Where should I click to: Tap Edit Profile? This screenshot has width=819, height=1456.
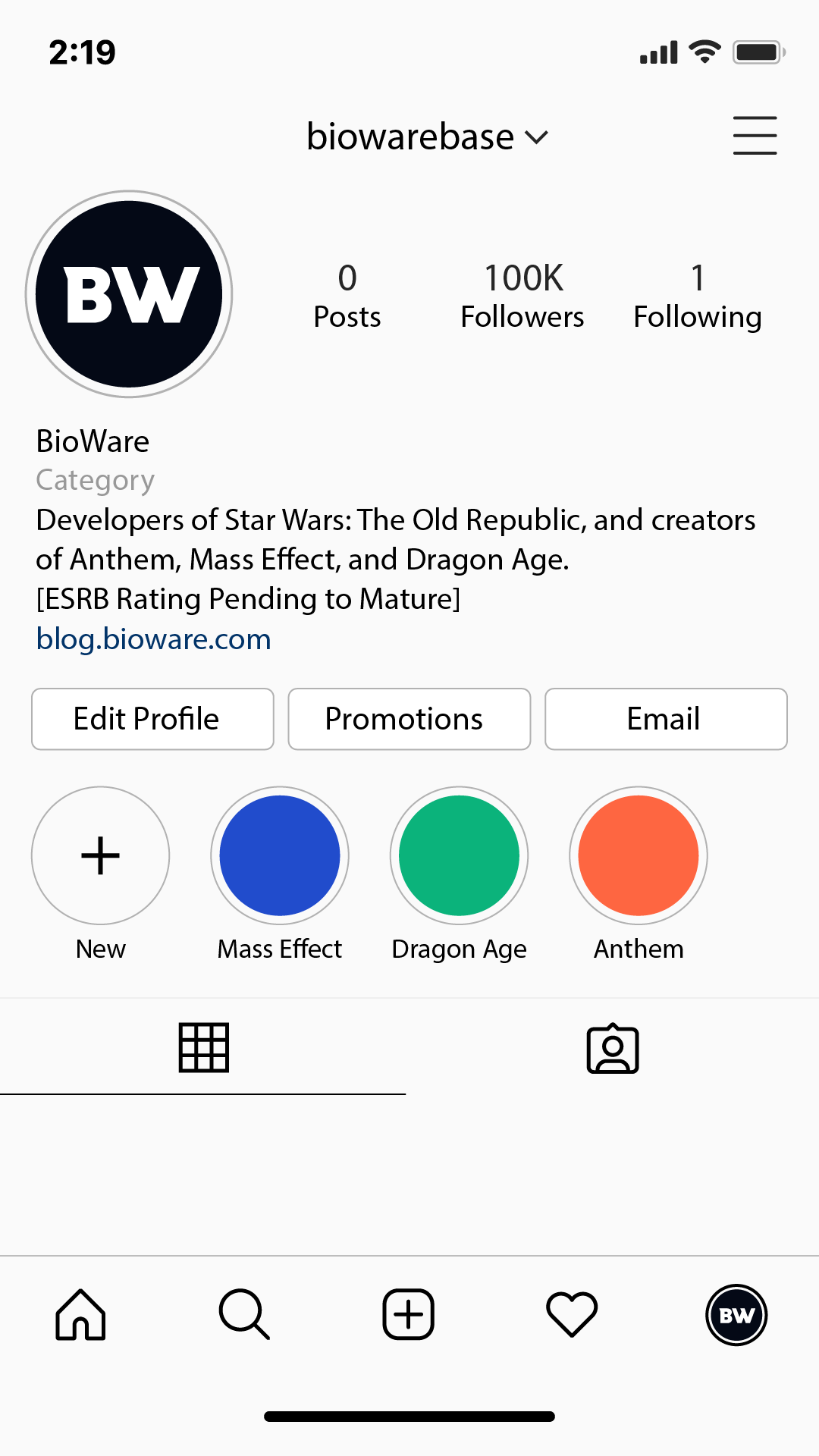click(x=152, y=719)
